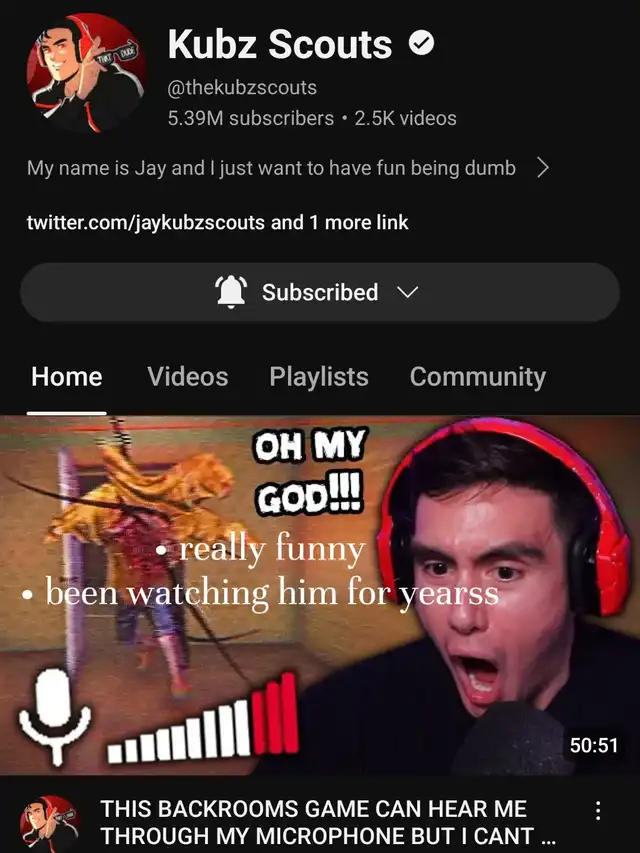Image resolution: width=640 pixels, height=853 pixels.
Task: Open the overflow menu for the Backrooms video
Action: tap(598, 811)
